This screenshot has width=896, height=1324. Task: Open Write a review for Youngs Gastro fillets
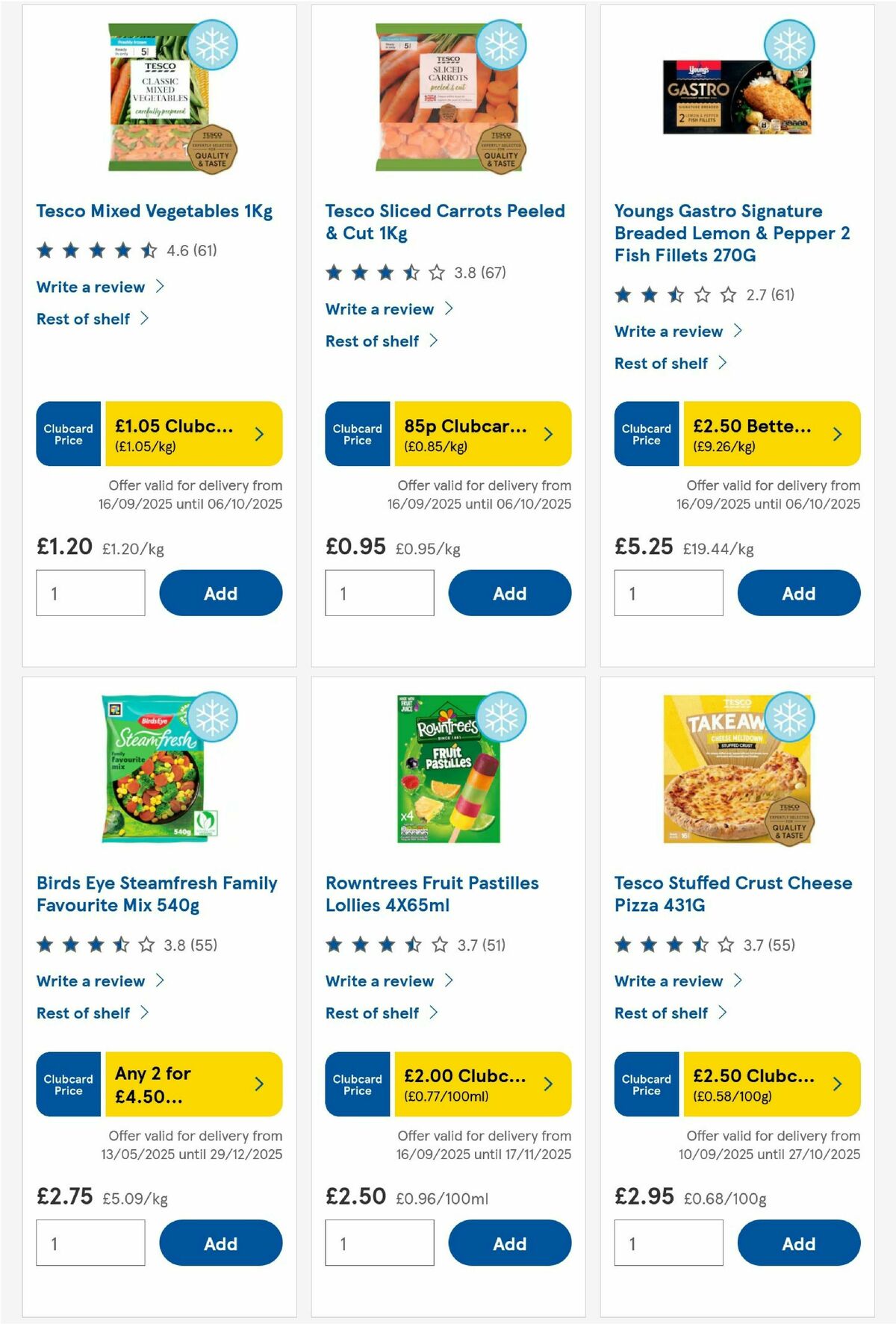(x=668, y=332)
